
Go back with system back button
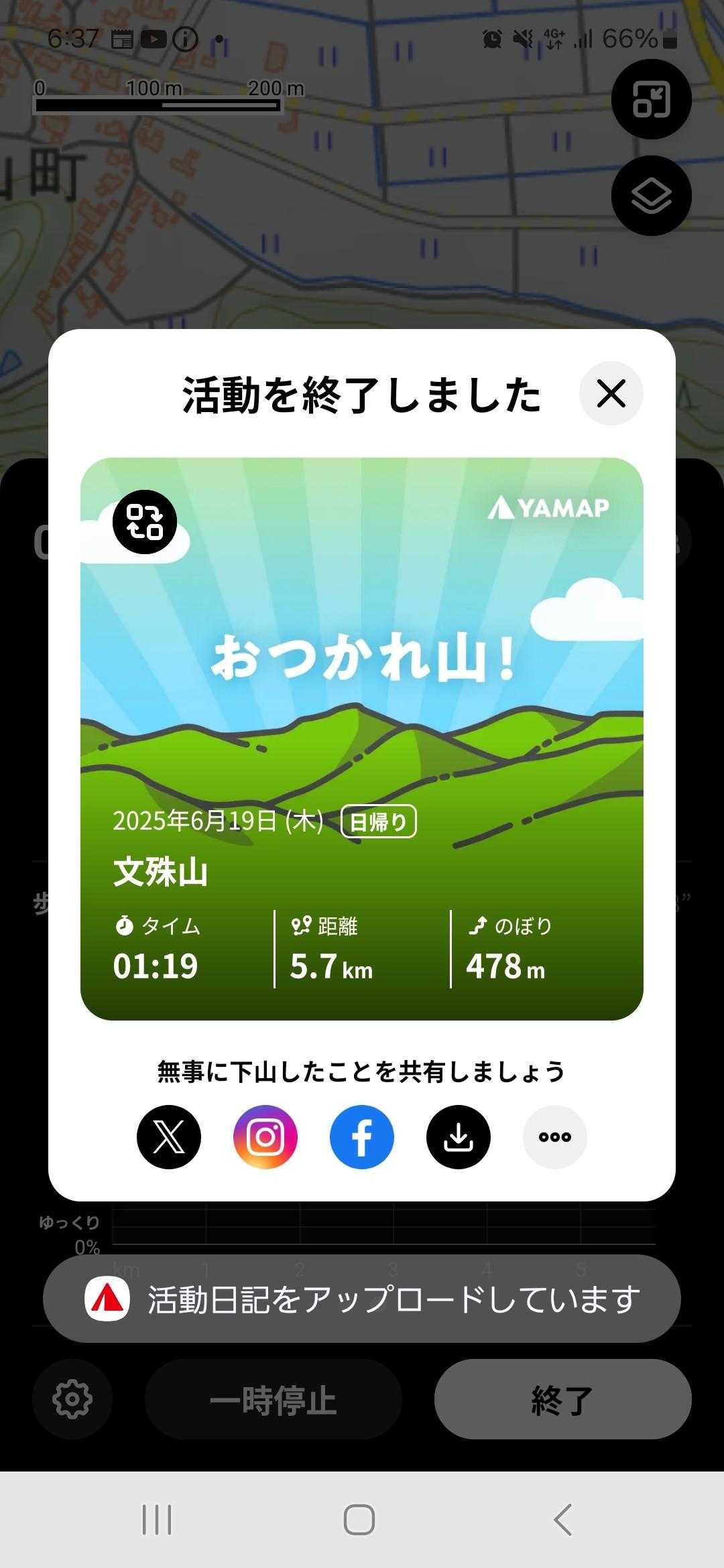[x=563, y=1520]
